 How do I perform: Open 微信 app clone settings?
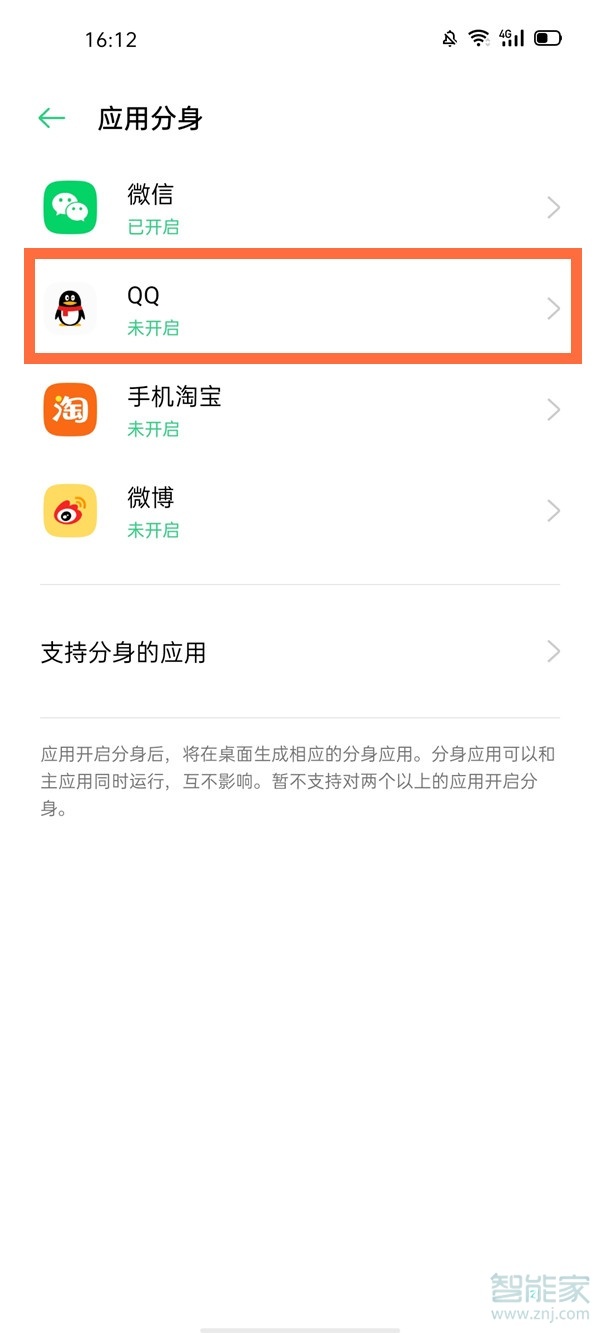click(300, 208)
